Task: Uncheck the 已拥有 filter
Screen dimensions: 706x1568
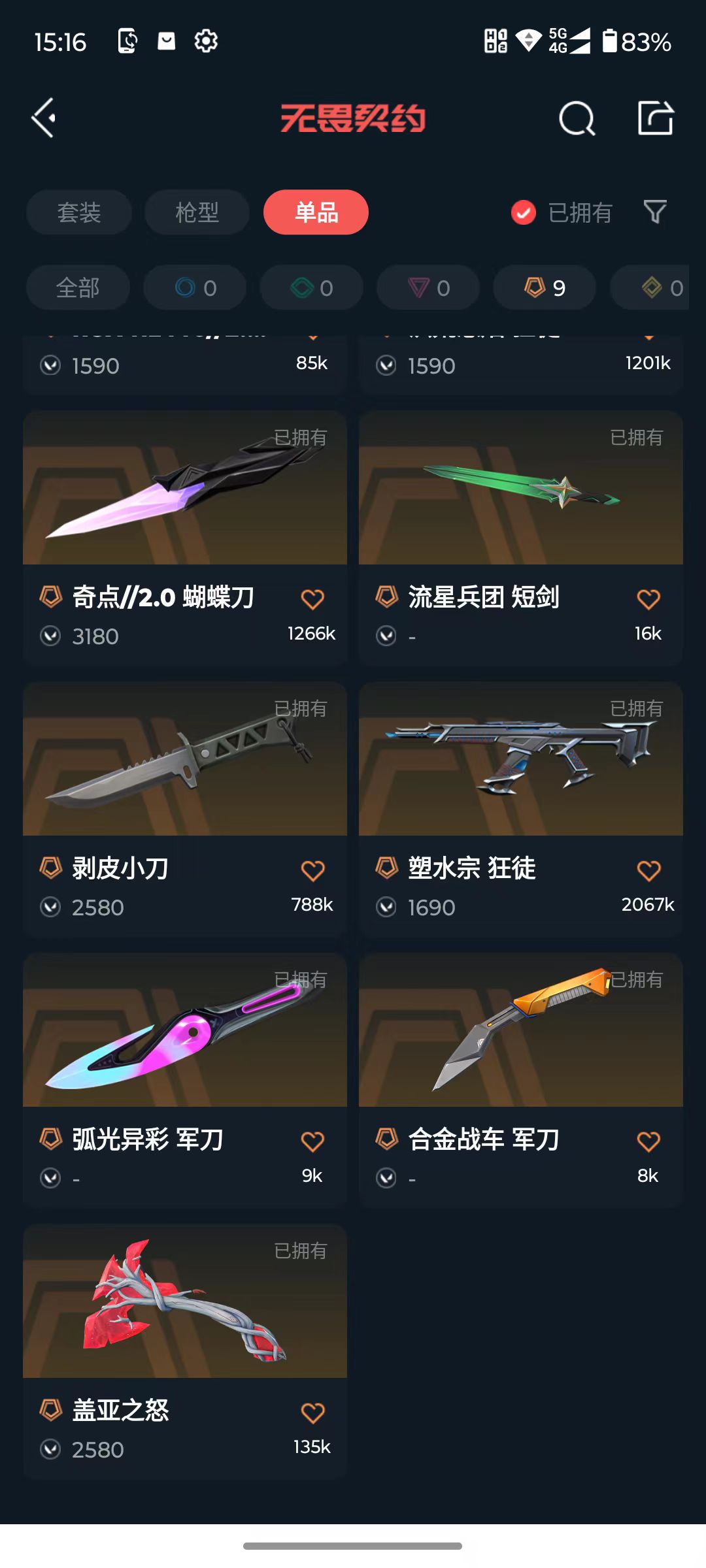Action: click(523, 212)
